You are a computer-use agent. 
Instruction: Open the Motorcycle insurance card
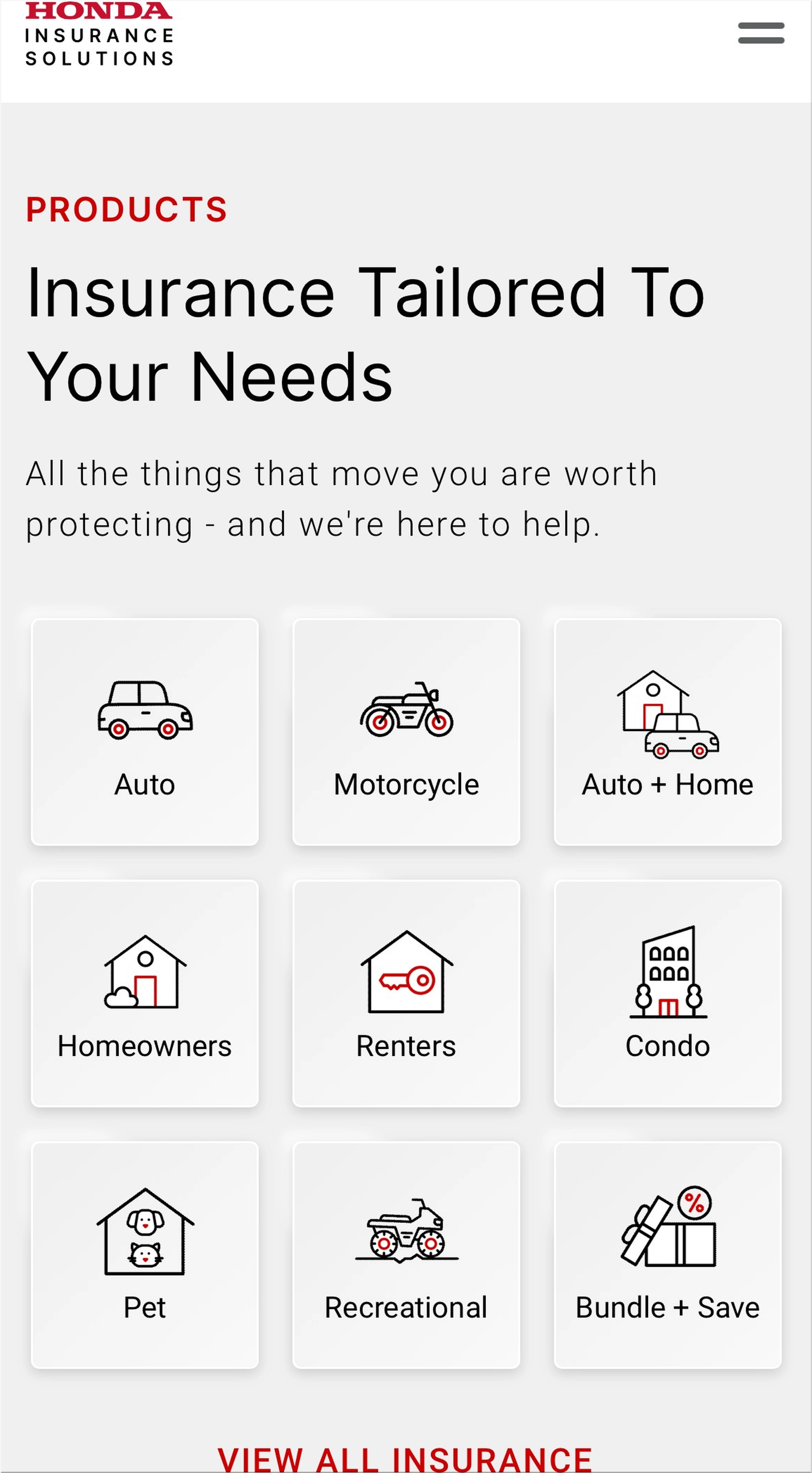point(406,731)
